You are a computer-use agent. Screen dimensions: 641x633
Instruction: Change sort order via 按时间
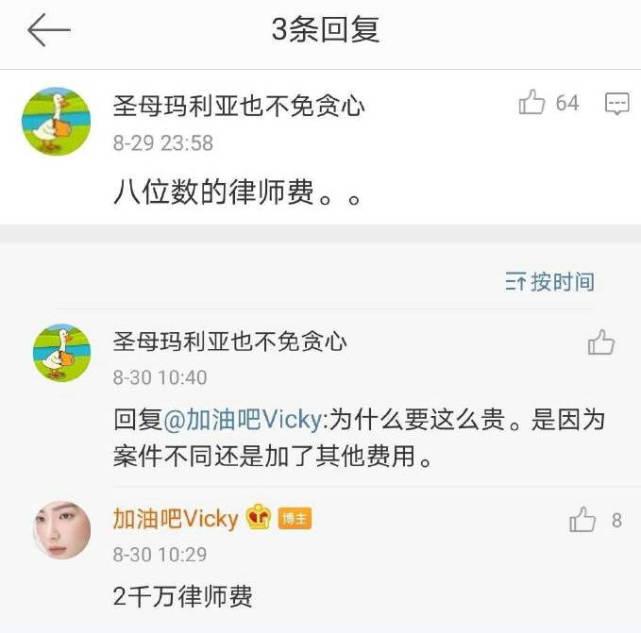click(x=549, y=282)
